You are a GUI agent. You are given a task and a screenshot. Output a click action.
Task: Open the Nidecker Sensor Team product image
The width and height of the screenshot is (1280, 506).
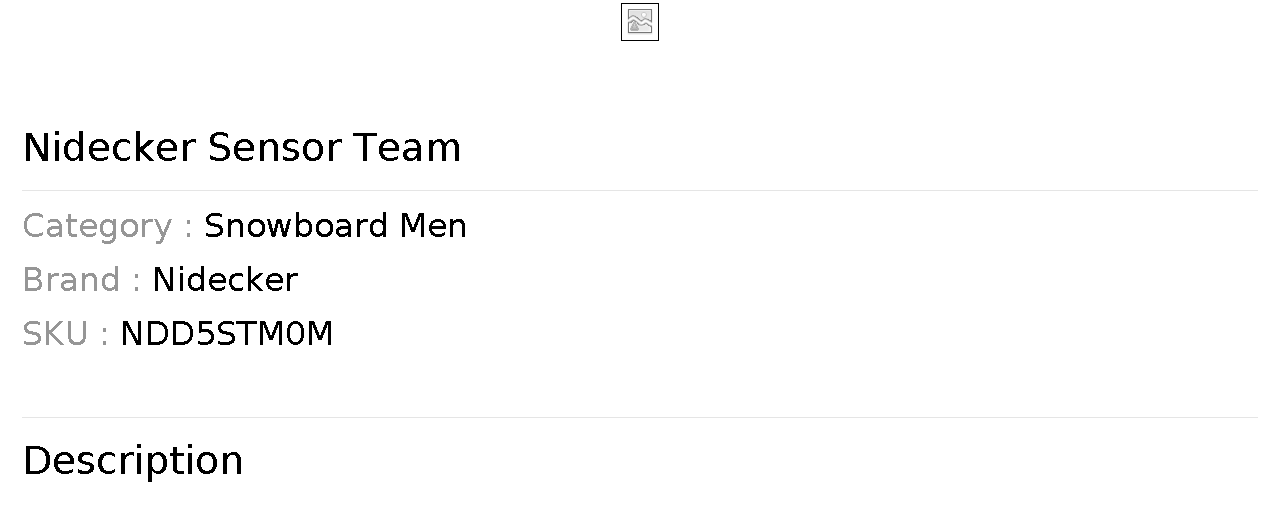tap(640, 22)
